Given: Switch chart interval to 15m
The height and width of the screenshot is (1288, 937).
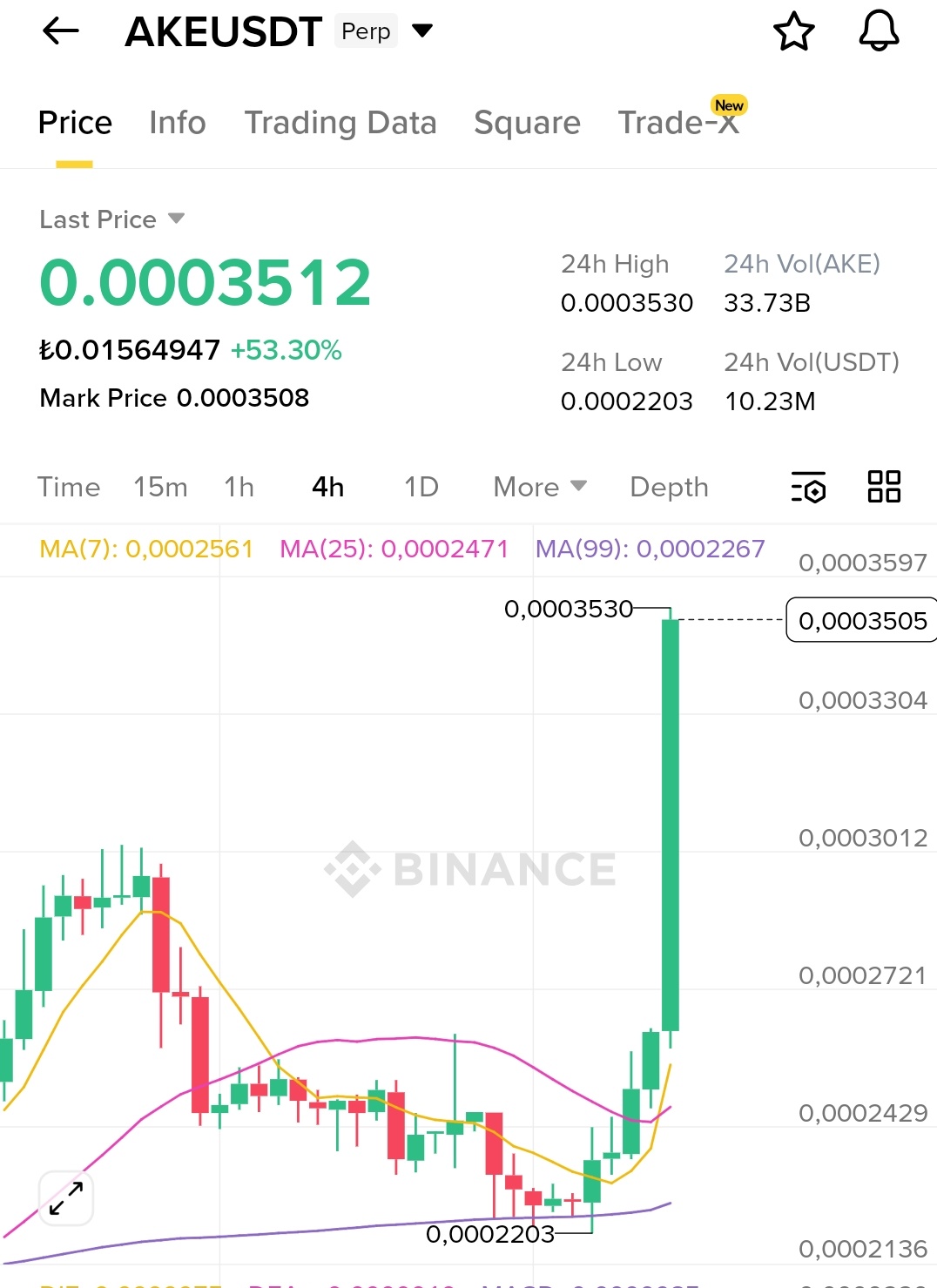Looking at the screenshot, I should (160, 487).
